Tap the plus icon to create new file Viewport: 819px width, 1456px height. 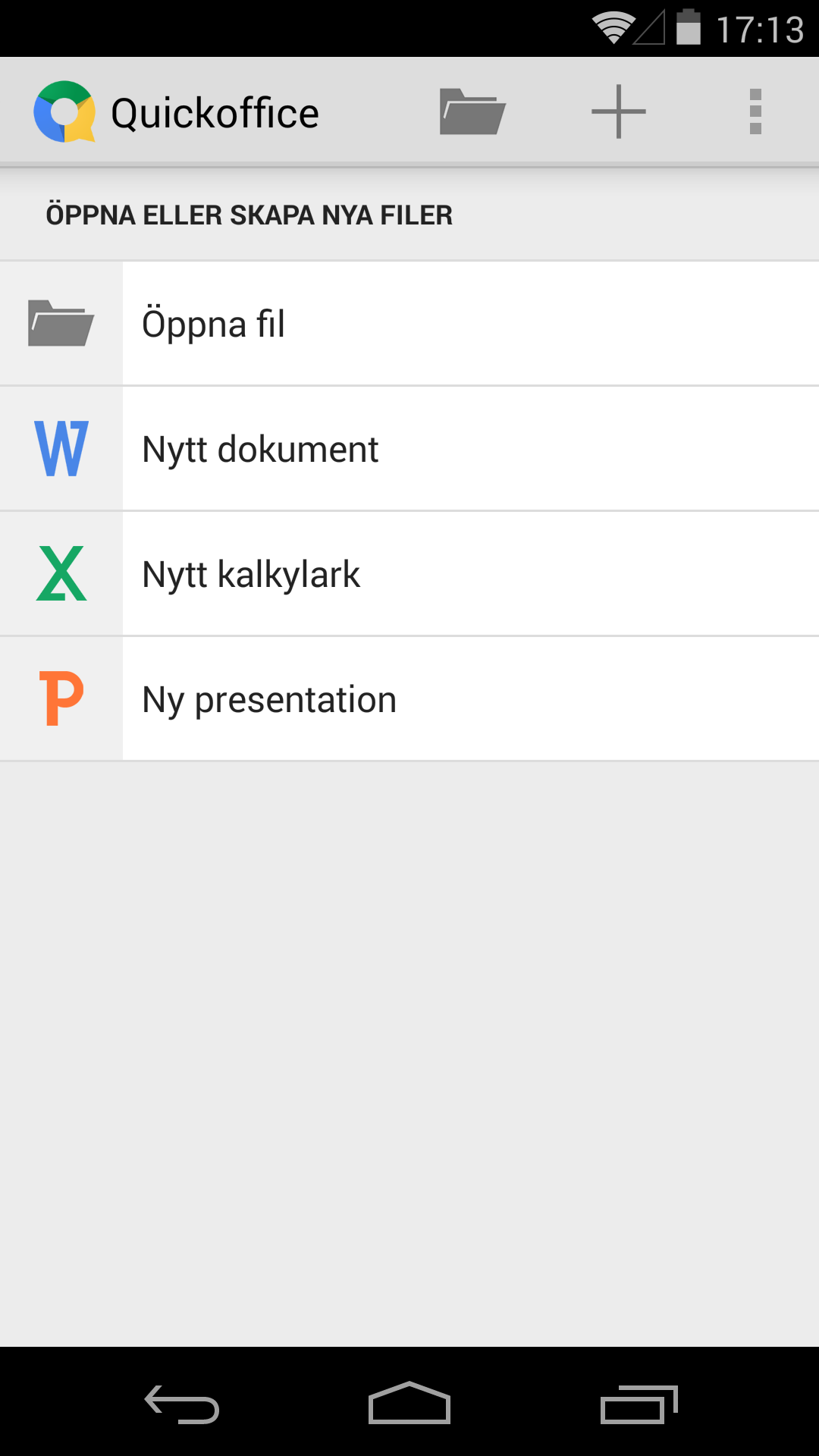[619, 111]
